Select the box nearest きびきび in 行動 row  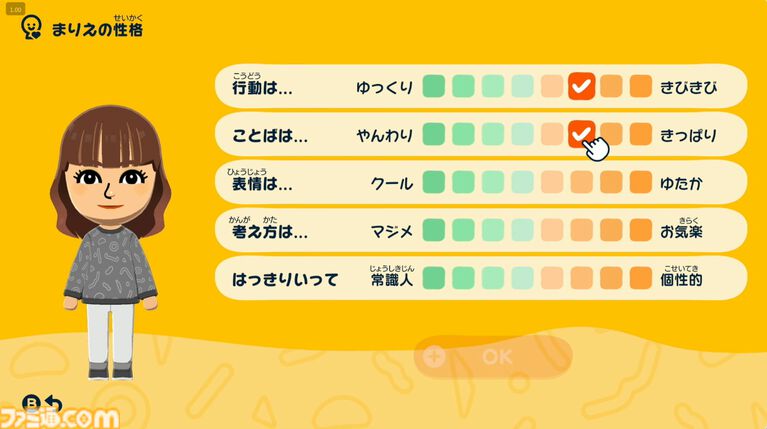click(x=641, y=86)
